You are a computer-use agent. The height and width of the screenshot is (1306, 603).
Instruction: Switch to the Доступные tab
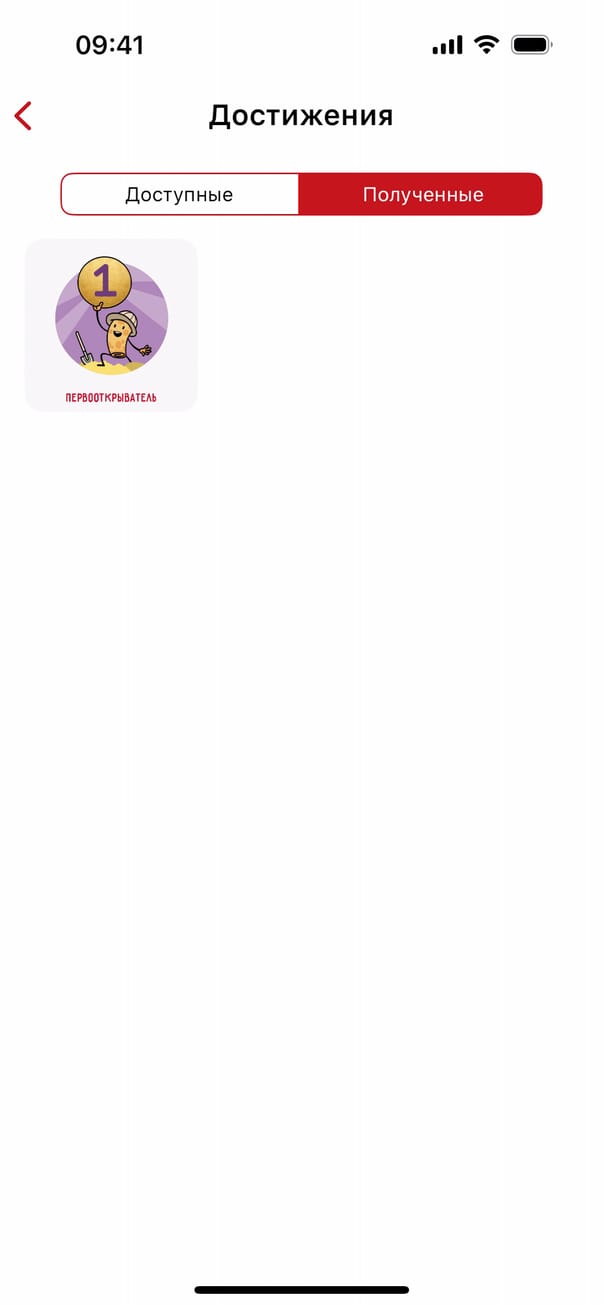point(180,194)
